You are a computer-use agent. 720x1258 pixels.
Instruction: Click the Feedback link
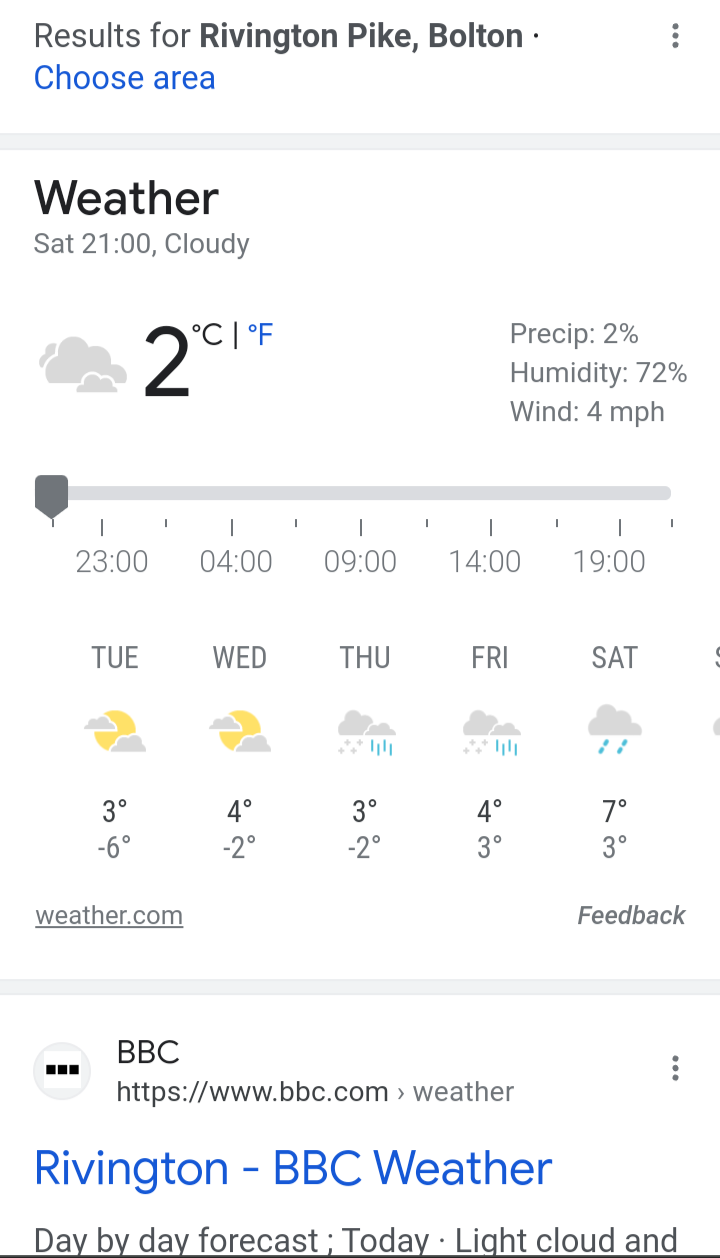pyautogui.click(x=631, y=915)
